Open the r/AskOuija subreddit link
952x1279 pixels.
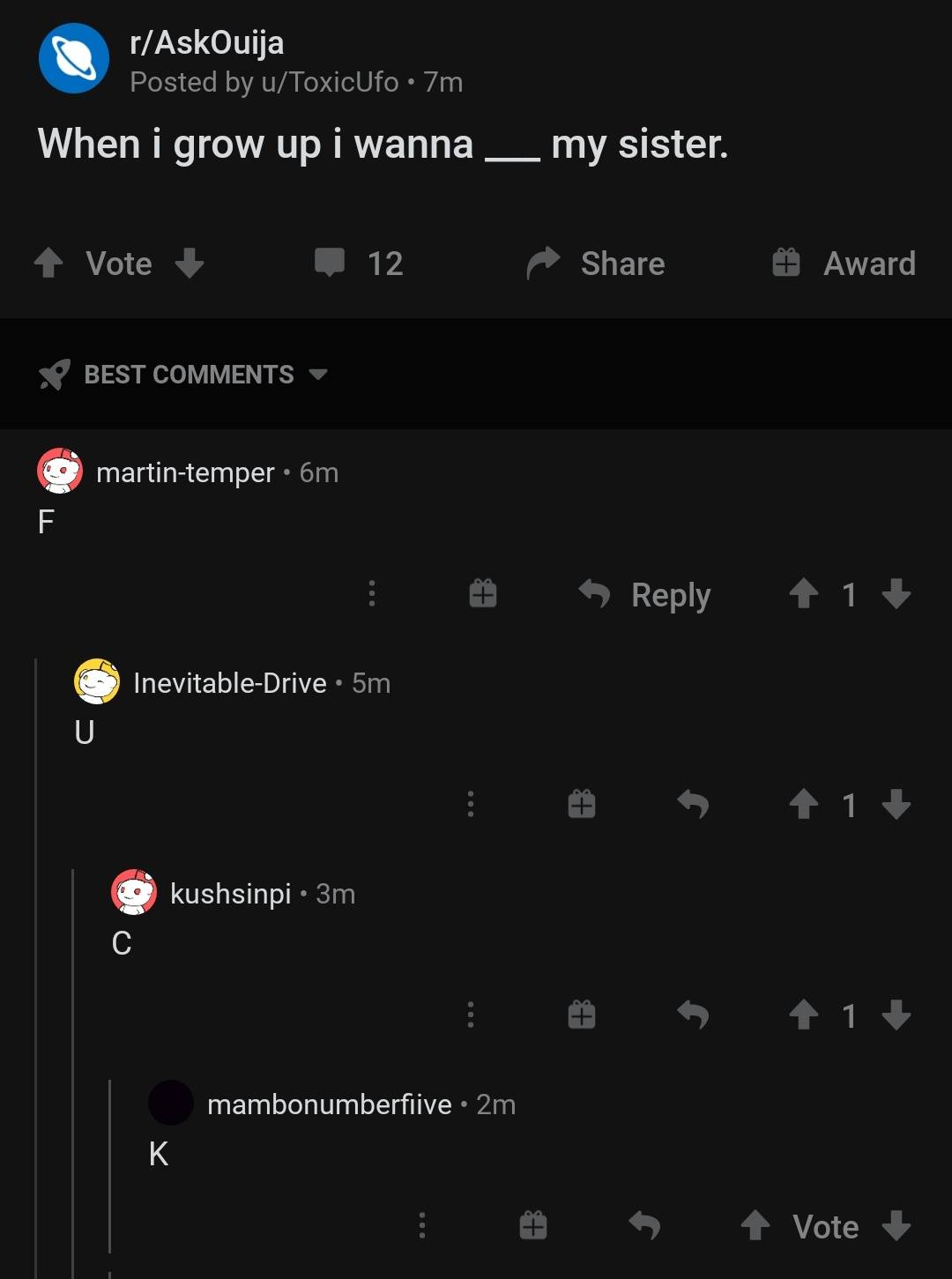click(x=206, y=42)
